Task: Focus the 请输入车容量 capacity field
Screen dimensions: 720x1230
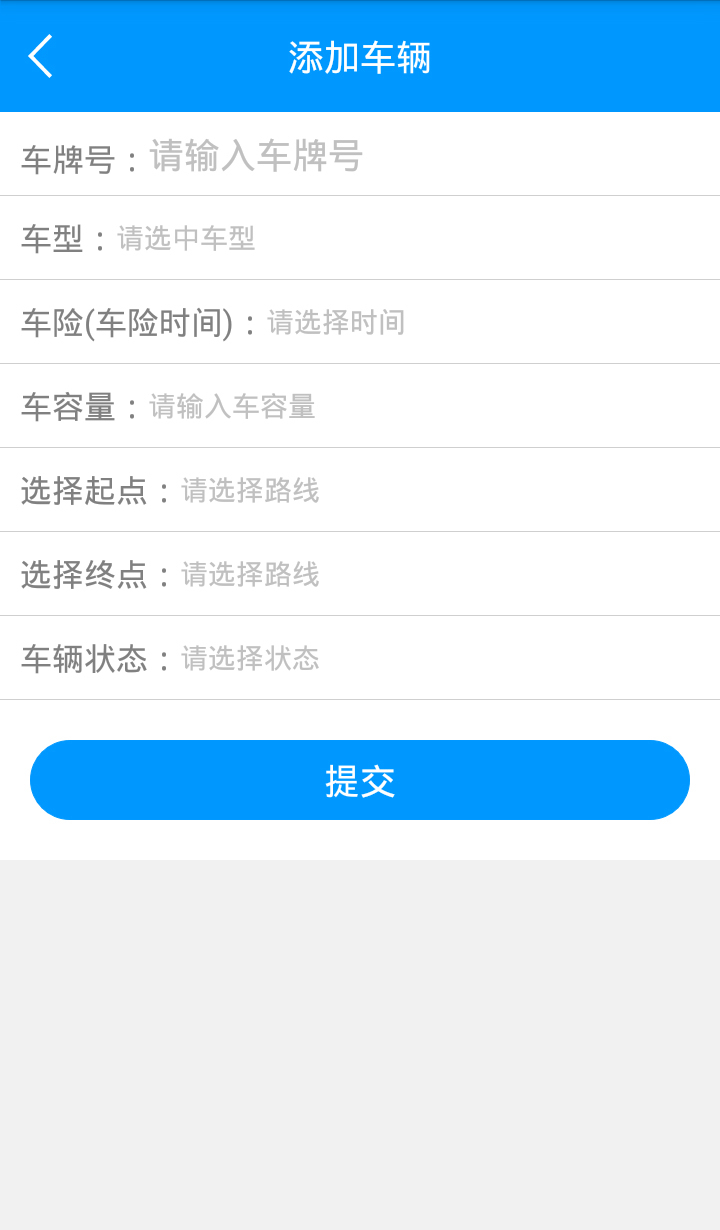Action: point(233,407)
